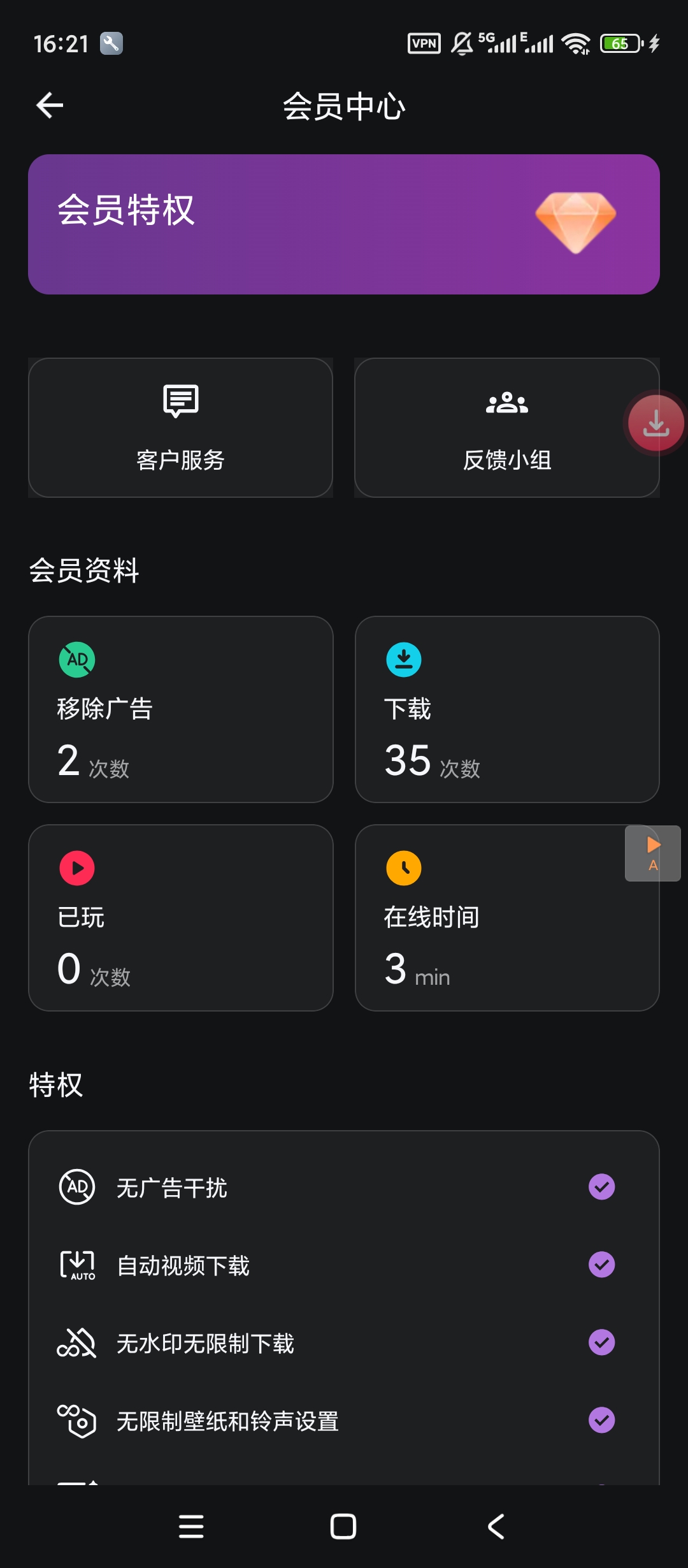Select the people icon on 反馈小组 card

pyautogui.click(x=508, y=402)
